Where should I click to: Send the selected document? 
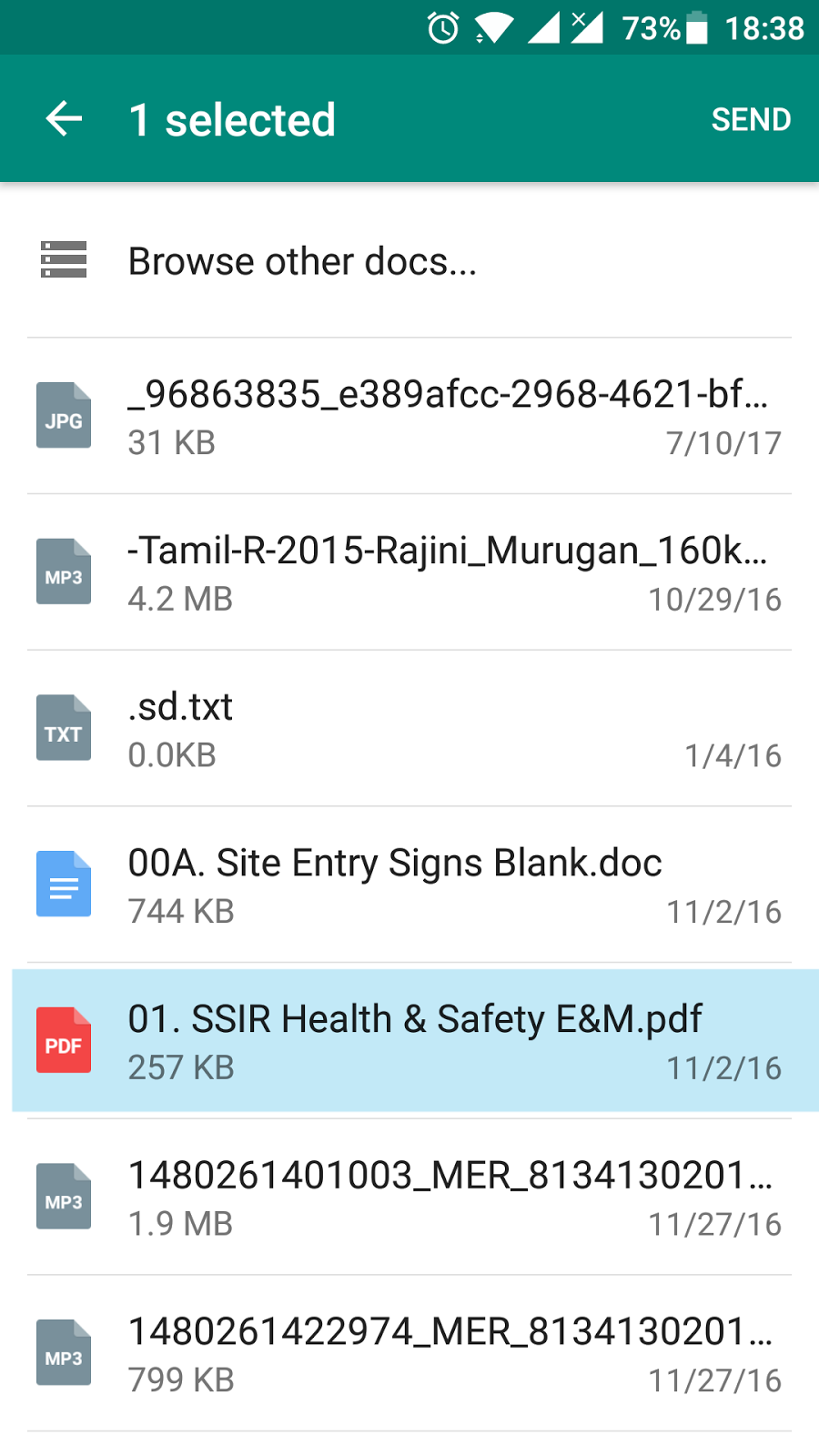(751, 119)
